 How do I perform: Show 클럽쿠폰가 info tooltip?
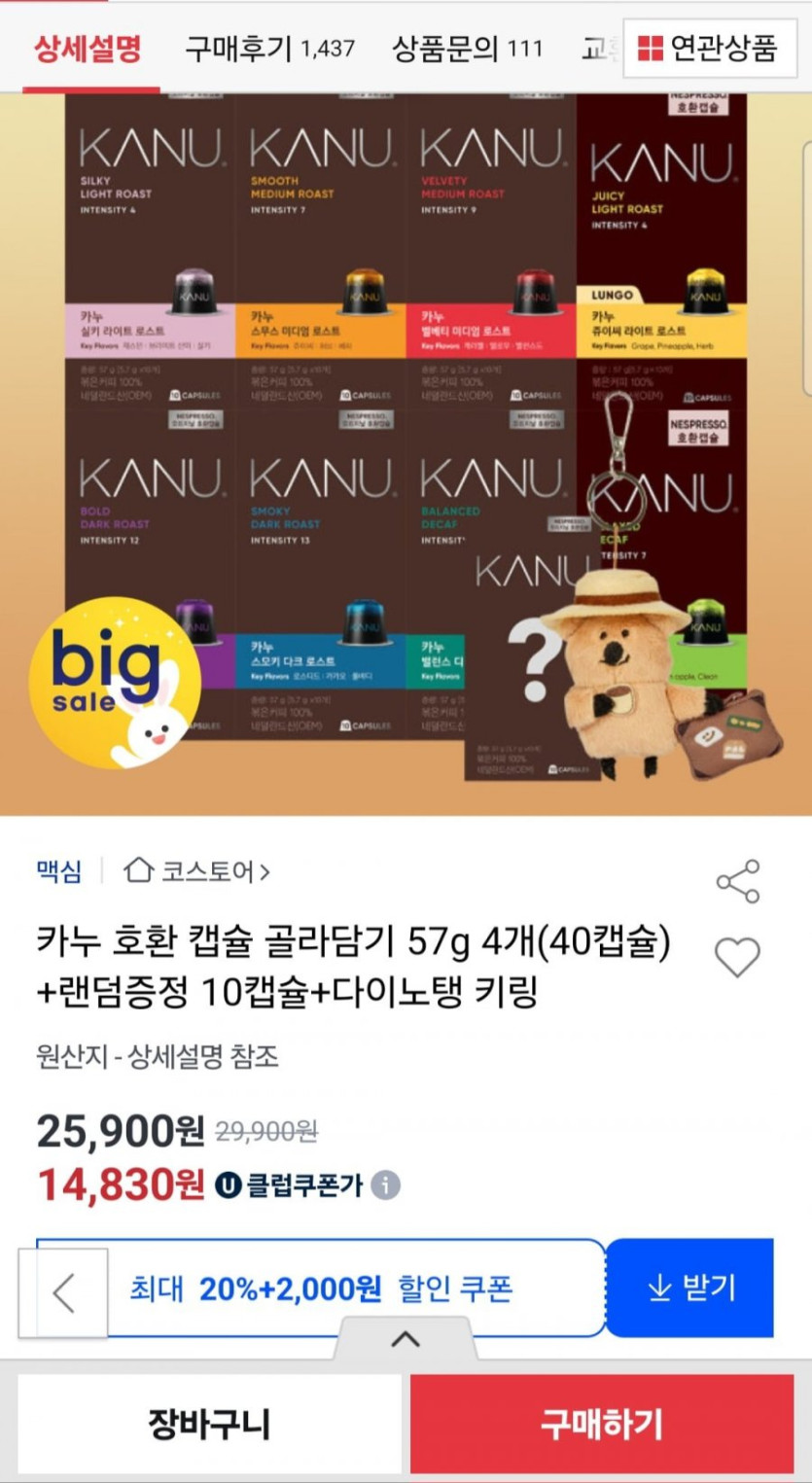pyautogui.click(x=385, y=1185)
